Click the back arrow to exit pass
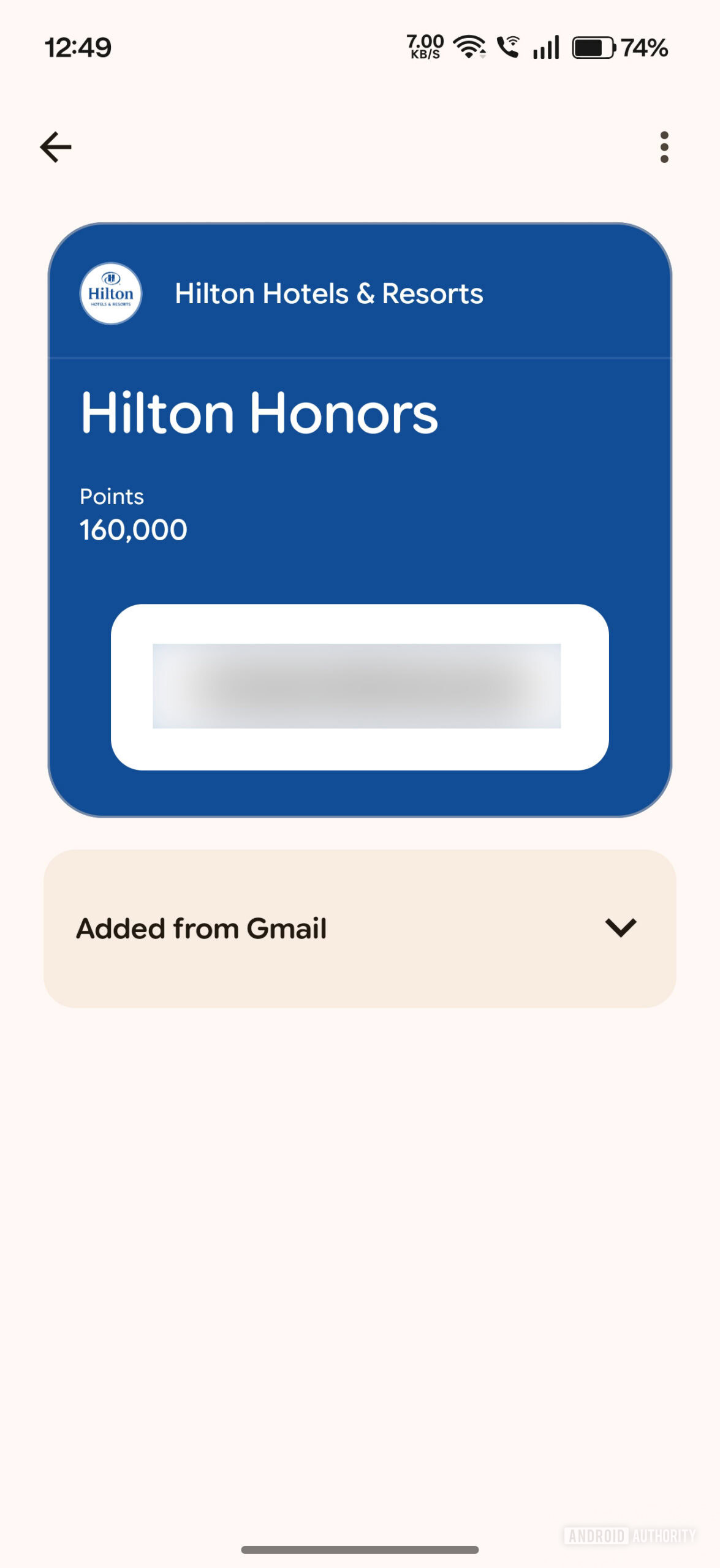This screenshot has width=720, height=1568. [x=56, y=146]
